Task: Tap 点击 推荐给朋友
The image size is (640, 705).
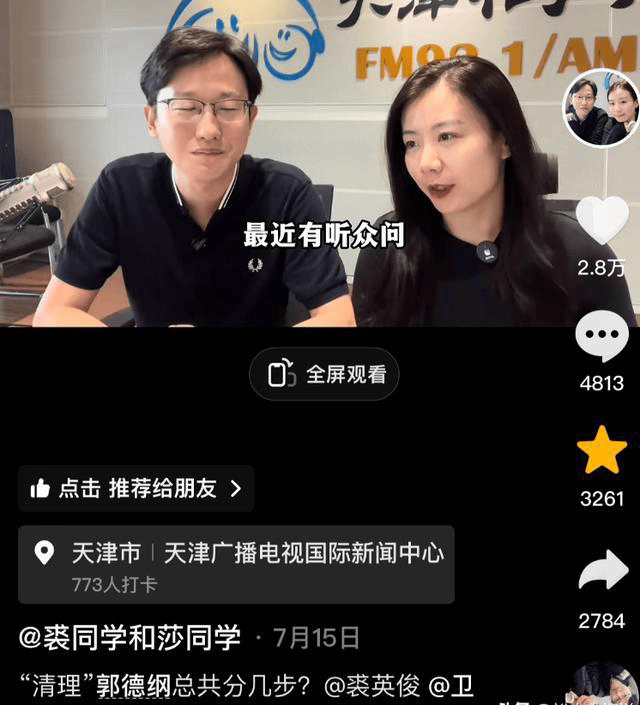Action: 136,488
